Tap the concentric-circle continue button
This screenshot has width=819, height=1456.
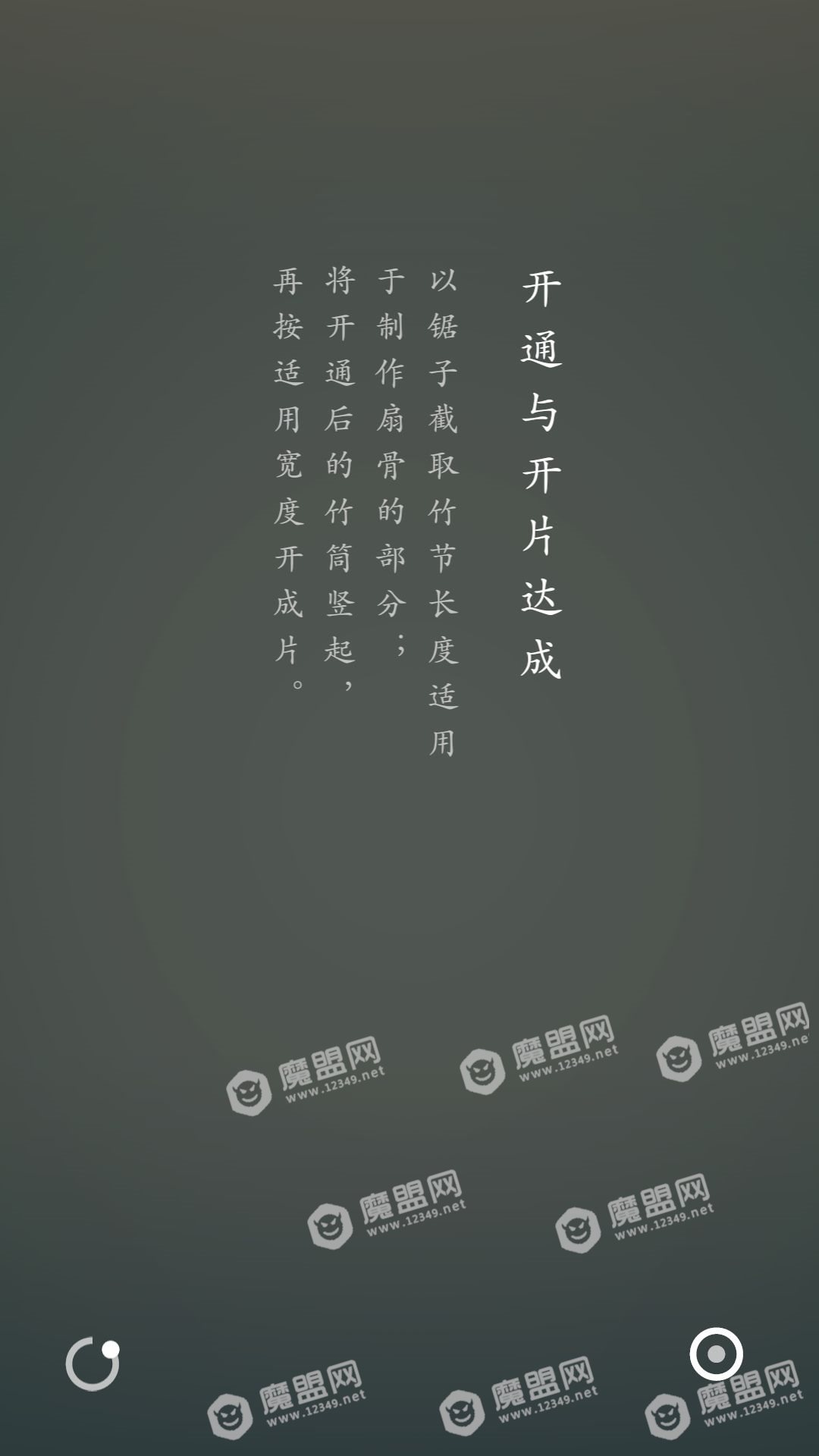pyautogui.click(x=716, y=1354)
